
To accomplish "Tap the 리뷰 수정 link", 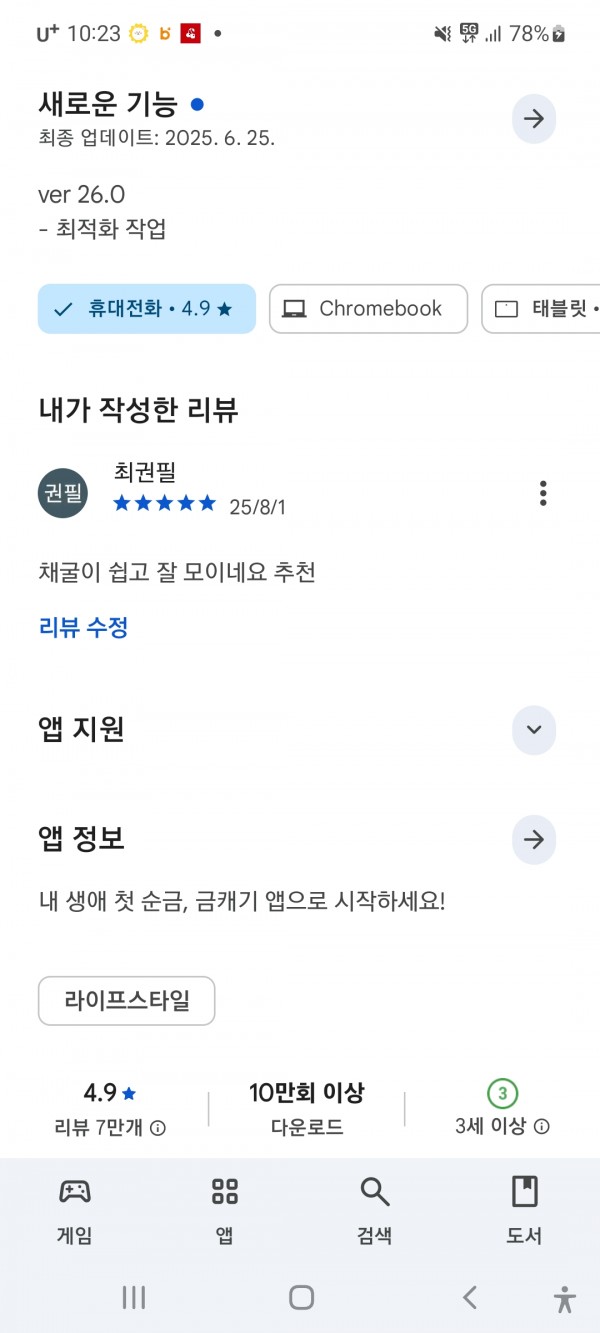I will [83, 628].
